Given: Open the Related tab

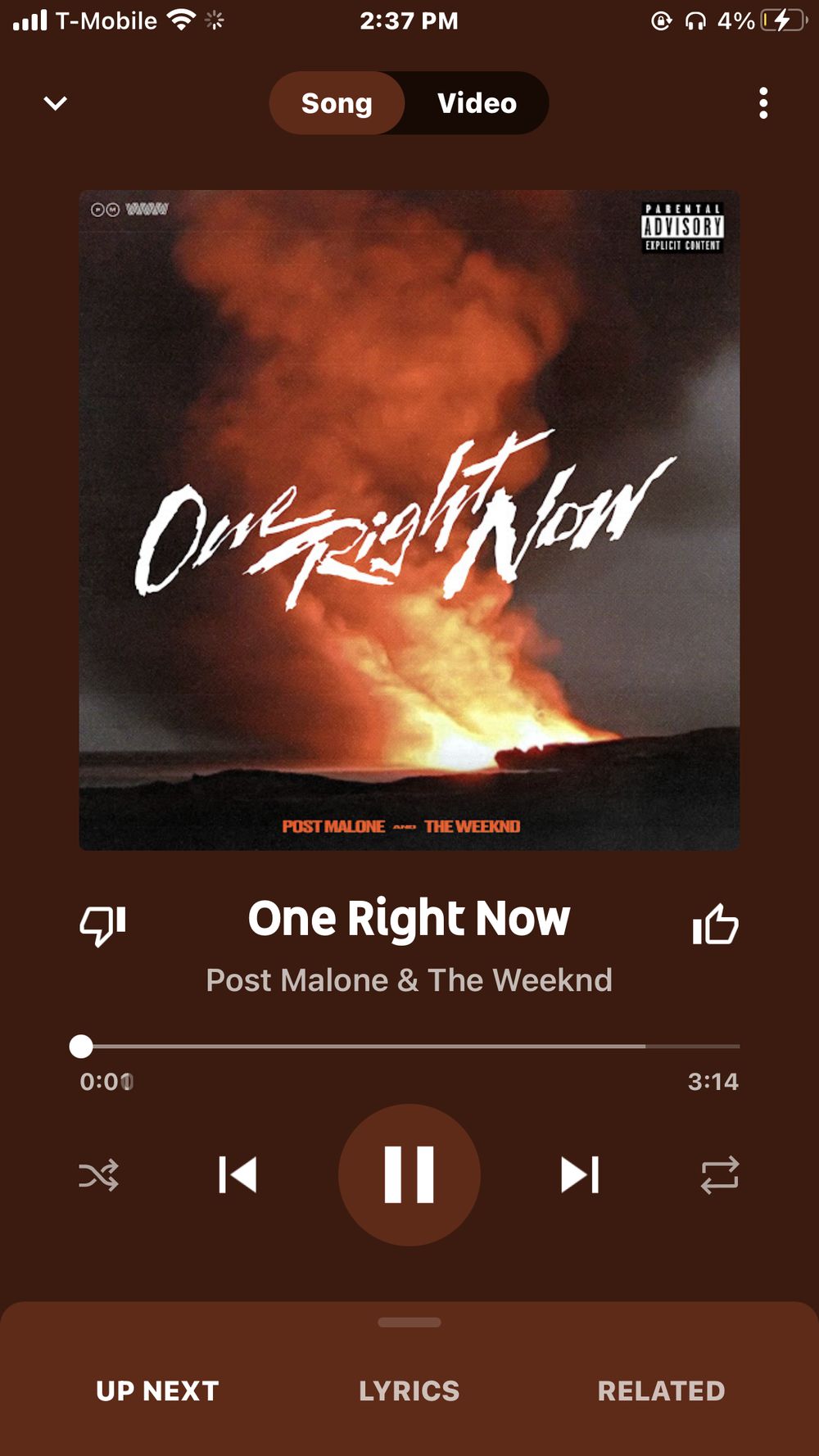Looking at the screenshot, I should [662, 1390].
